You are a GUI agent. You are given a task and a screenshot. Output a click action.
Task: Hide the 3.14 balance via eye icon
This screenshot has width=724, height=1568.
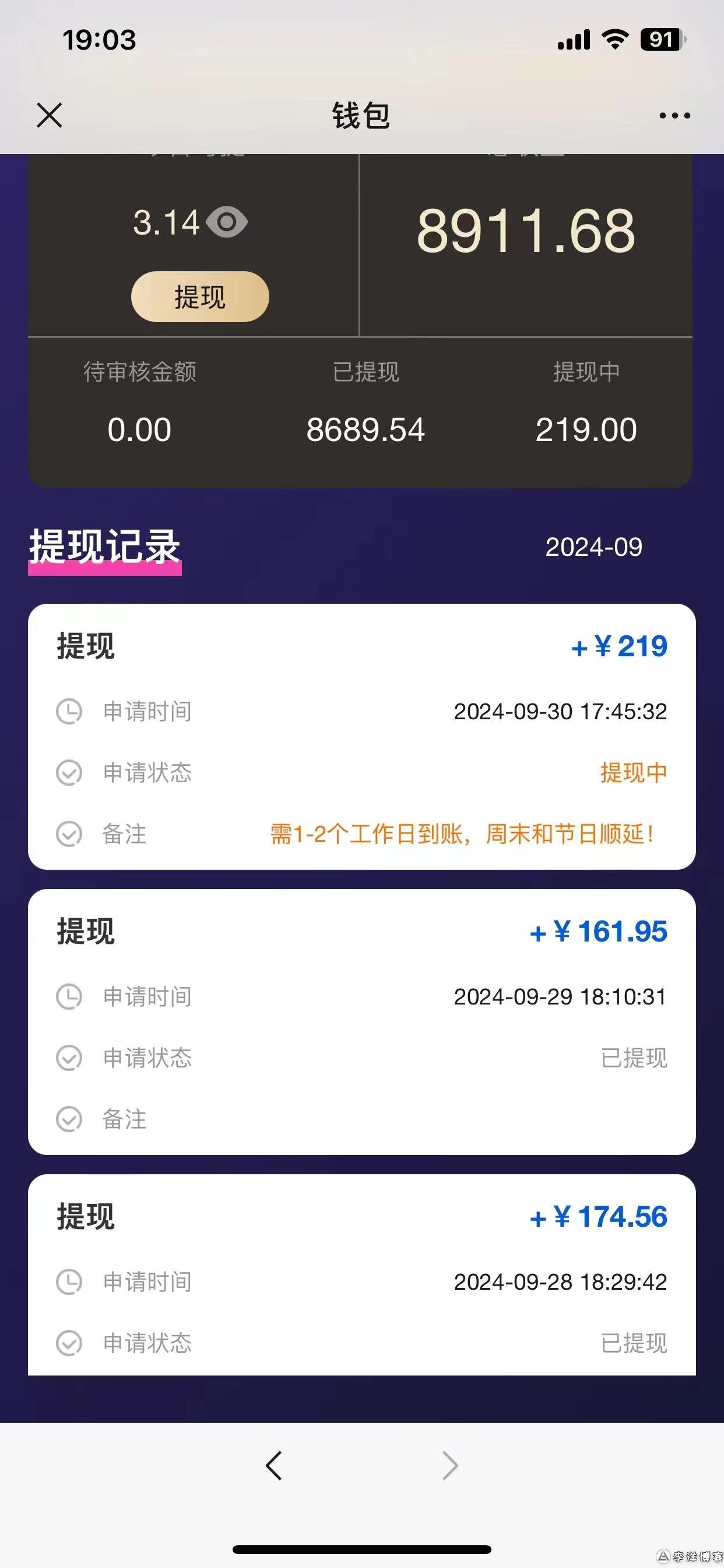coord(226,222)
